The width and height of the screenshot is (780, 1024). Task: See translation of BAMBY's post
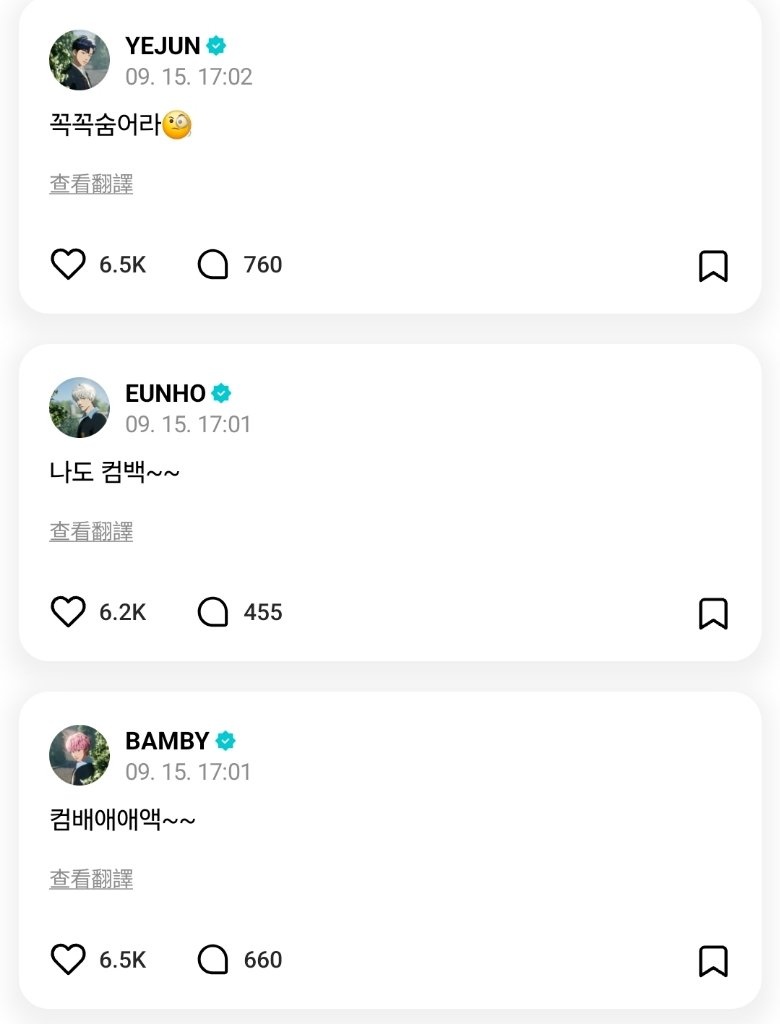(x=91, y=879)
